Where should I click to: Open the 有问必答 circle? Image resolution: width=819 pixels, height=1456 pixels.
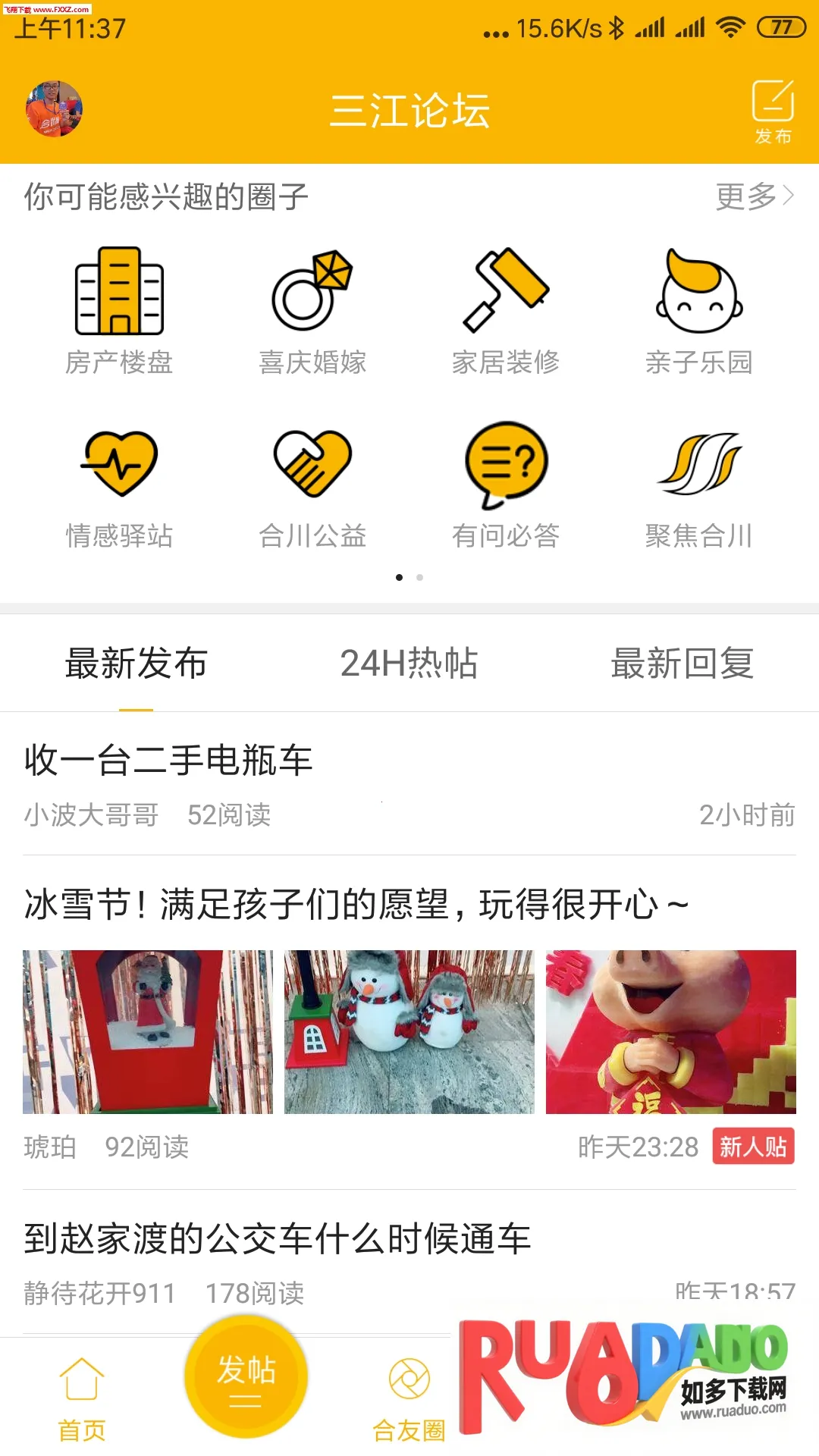click(x=506, y=485)
